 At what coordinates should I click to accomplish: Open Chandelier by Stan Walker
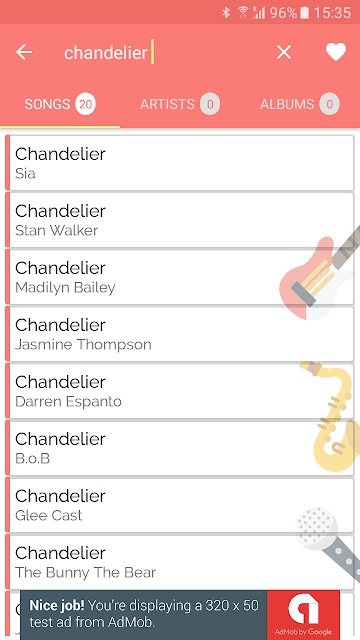[180, 220]
